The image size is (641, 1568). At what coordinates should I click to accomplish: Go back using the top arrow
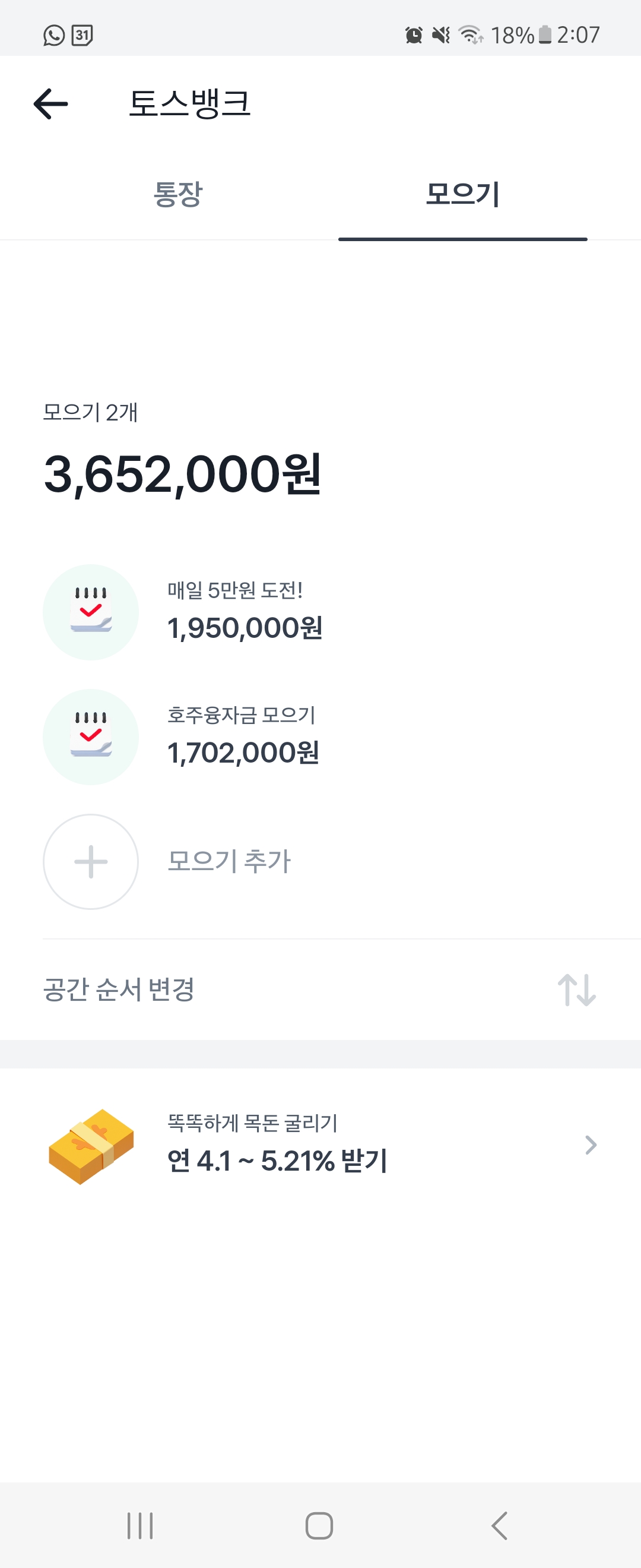[x=51, y=103]
